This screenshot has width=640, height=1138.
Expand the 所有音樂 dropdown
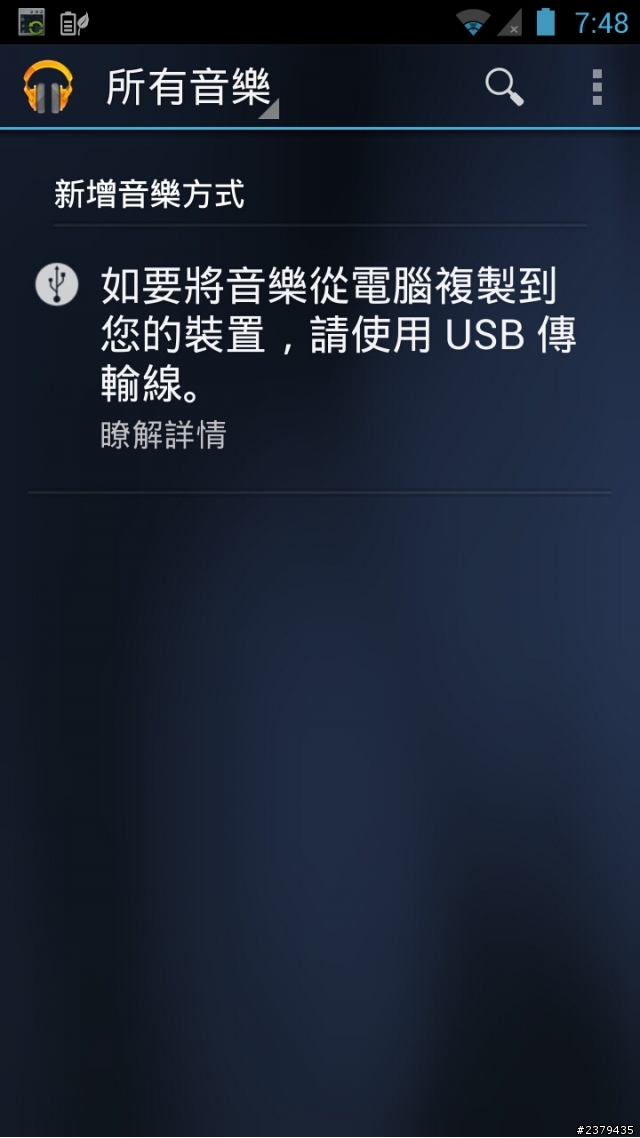pyautogui.click(x=191, y=89)
